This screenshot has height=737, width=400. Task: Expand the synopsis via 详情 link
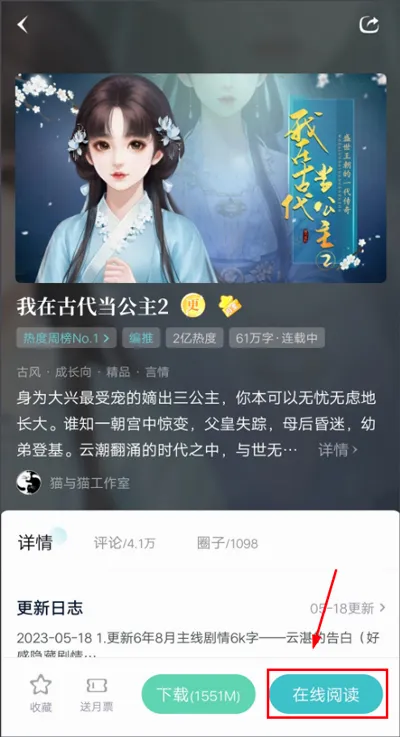point(338,450)
